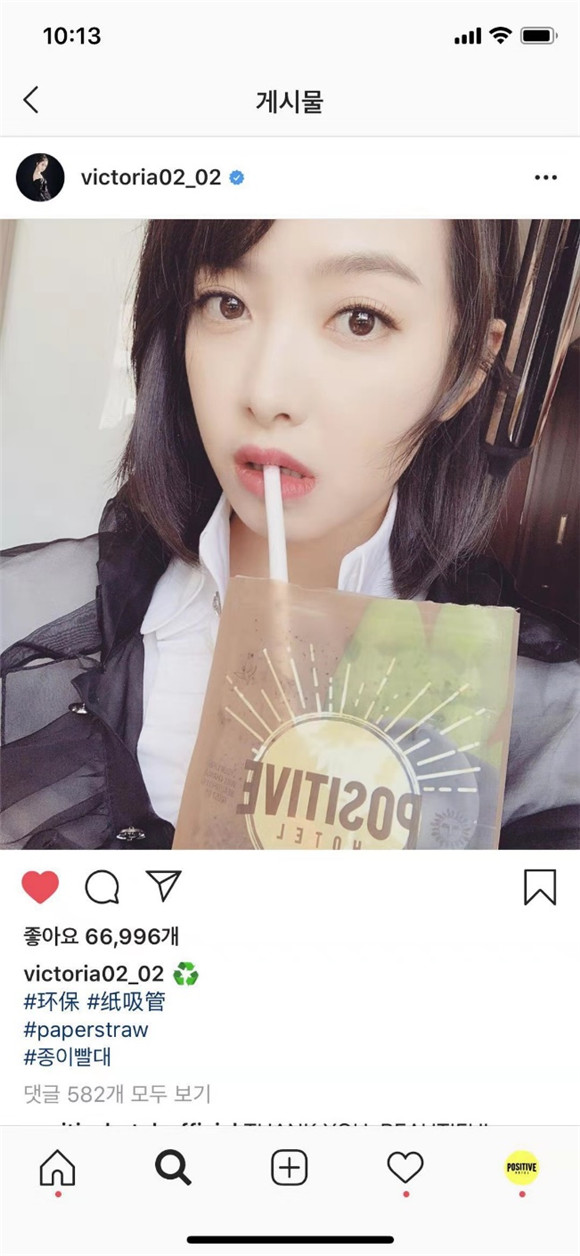580x1256 pixels.
Task: Open the #环保 hashtag
Action: (x=51, y=1002)
